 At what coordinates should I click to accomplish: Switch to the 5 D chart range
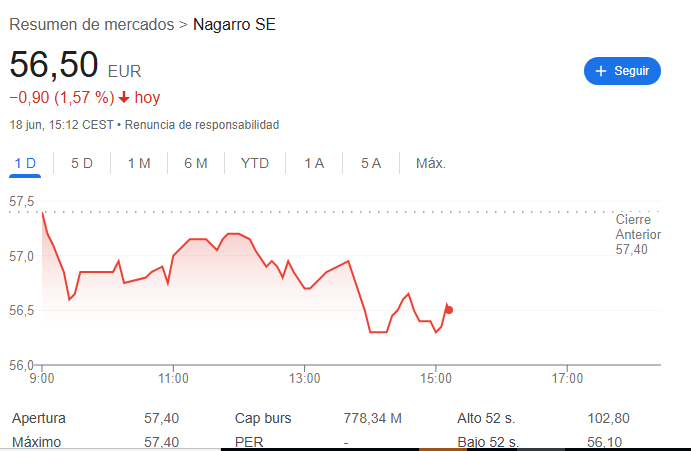tap(82, 163)
